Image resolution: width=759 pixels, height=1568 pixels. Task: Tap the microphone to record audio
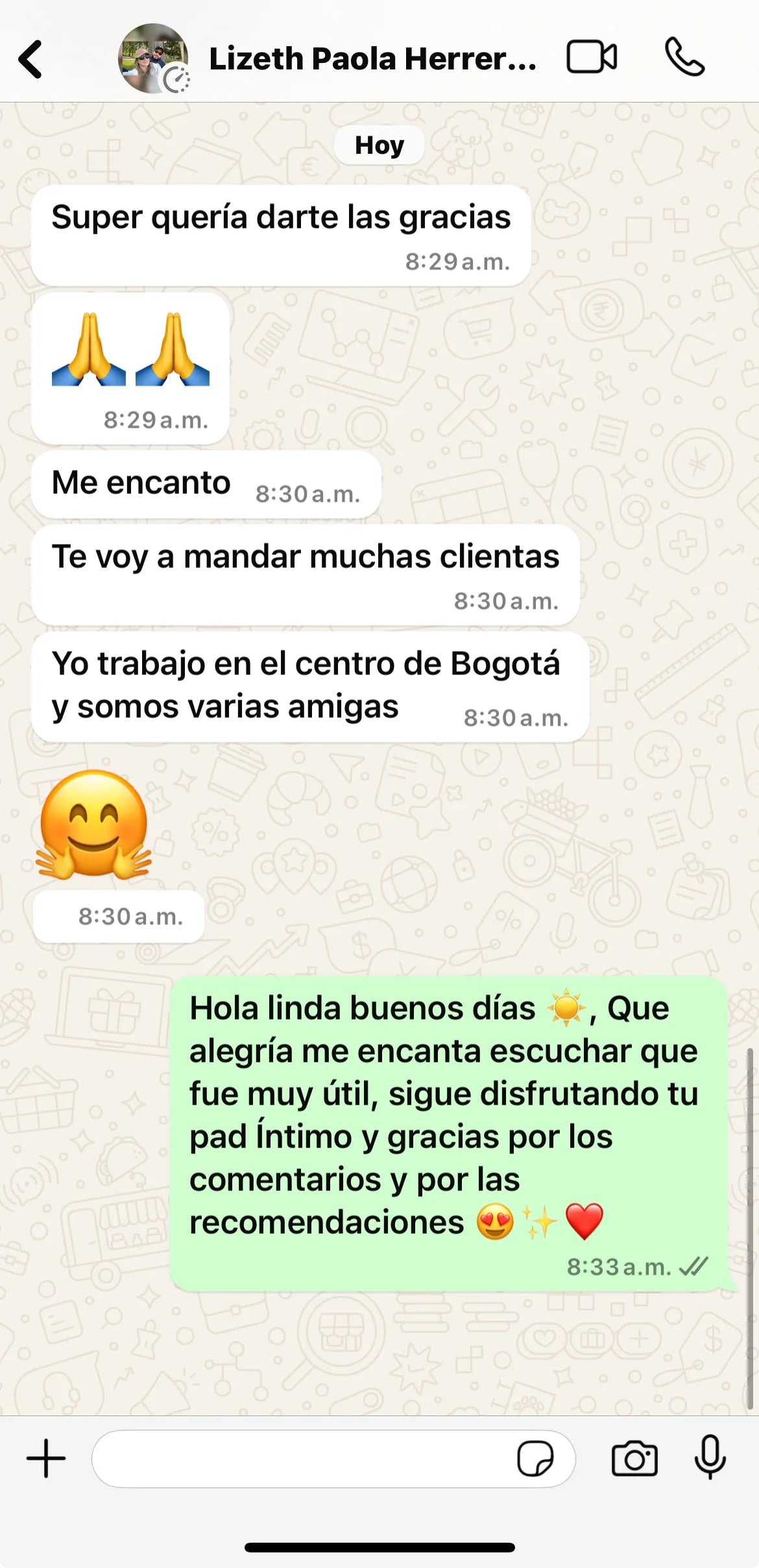pyautogui.click(x=710, y=1457)
